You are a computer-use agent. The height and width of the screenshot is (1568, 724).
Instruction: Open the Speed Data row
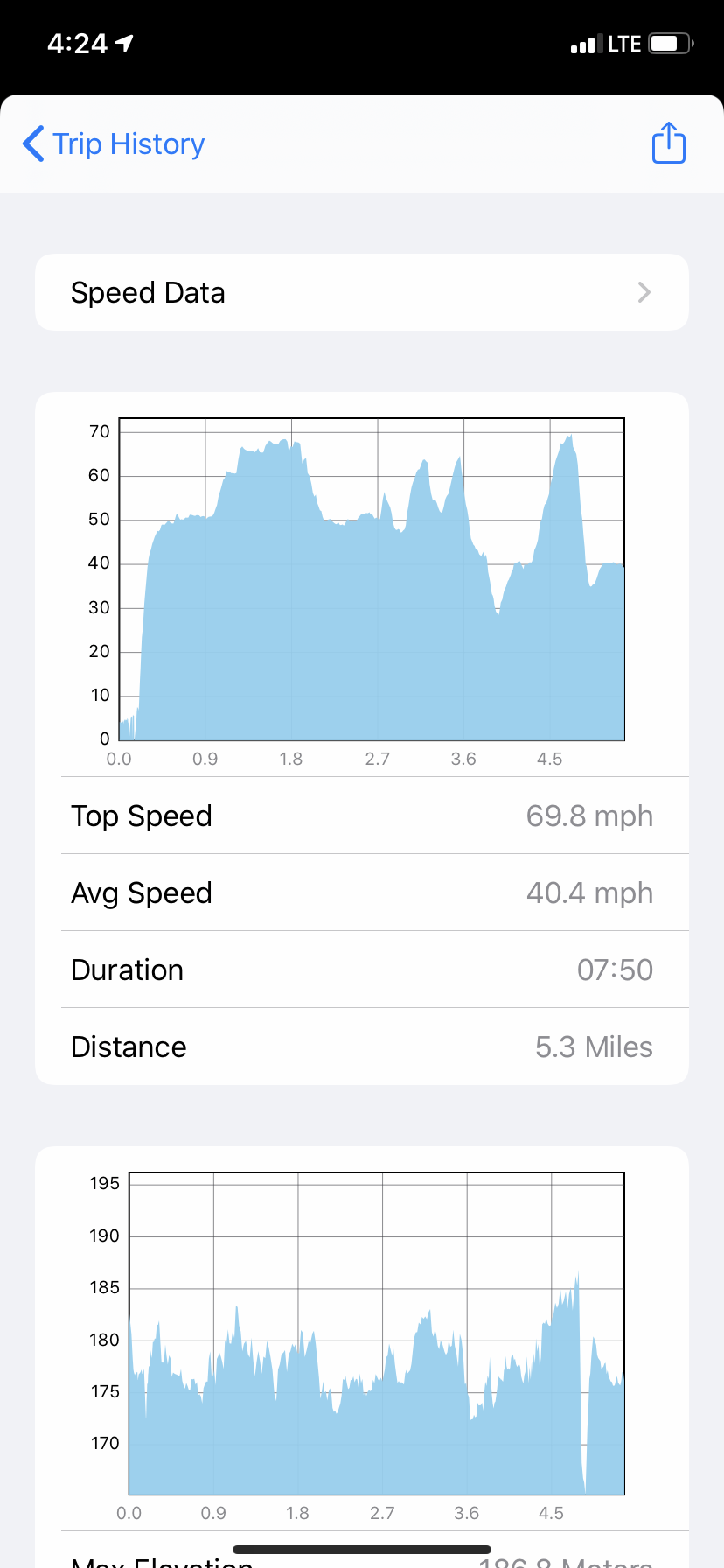coord(362,292)
